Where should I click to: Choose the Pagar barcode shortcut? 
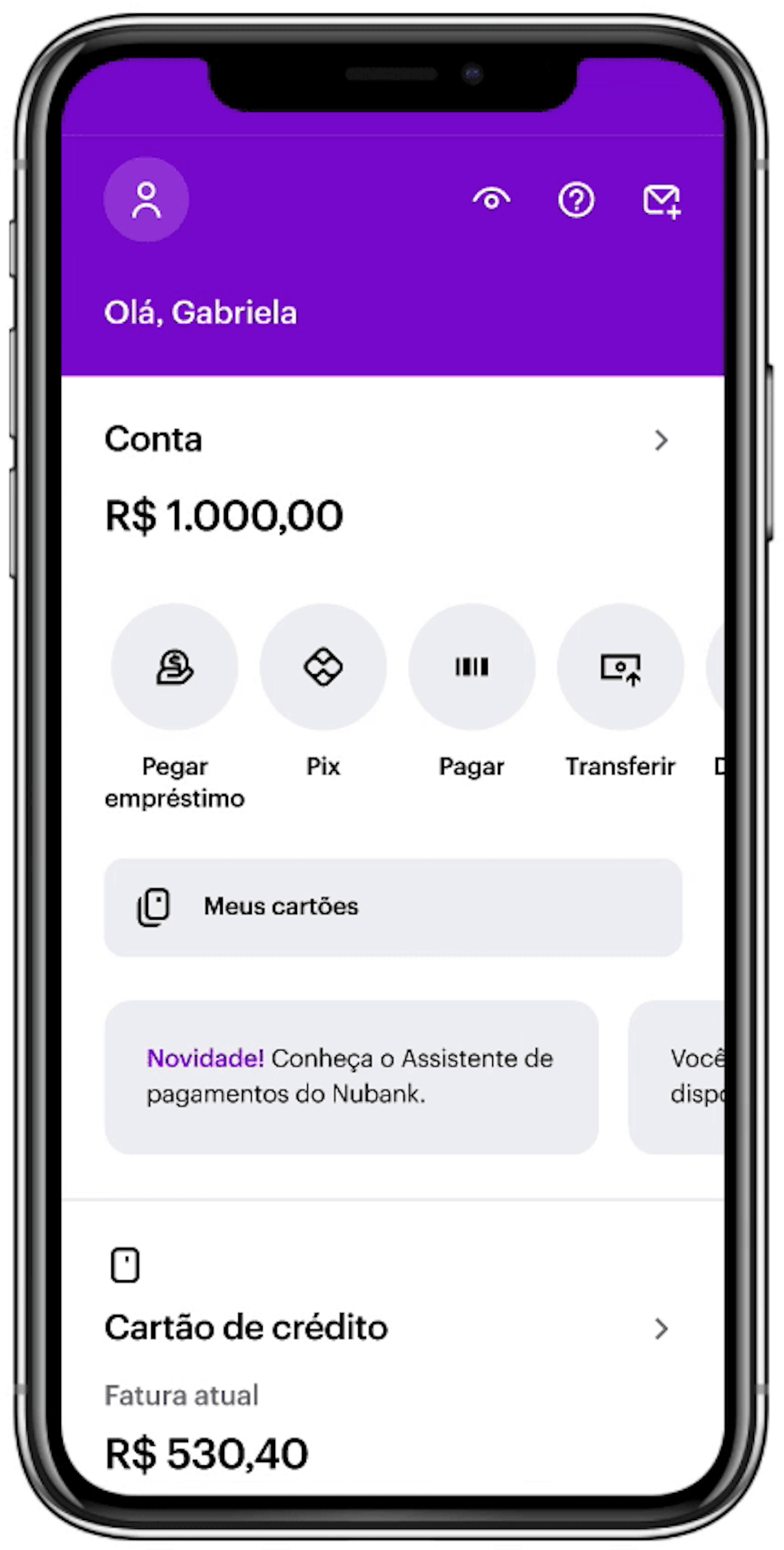(472, 667)
